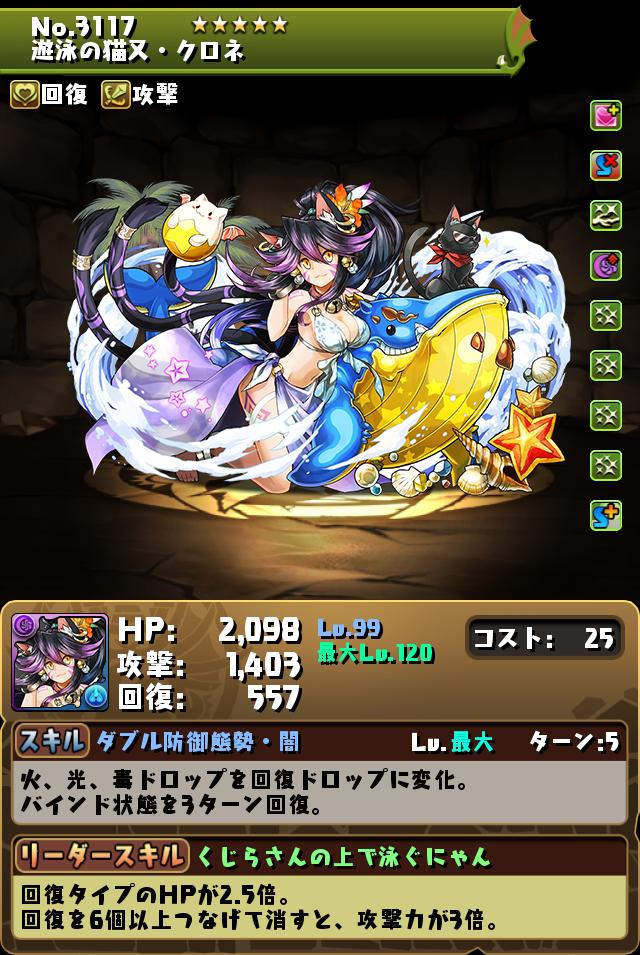Tap the skill bind resist awakening icon
The height and width of the screenshot is (955, 640).
tap(605, 166)
